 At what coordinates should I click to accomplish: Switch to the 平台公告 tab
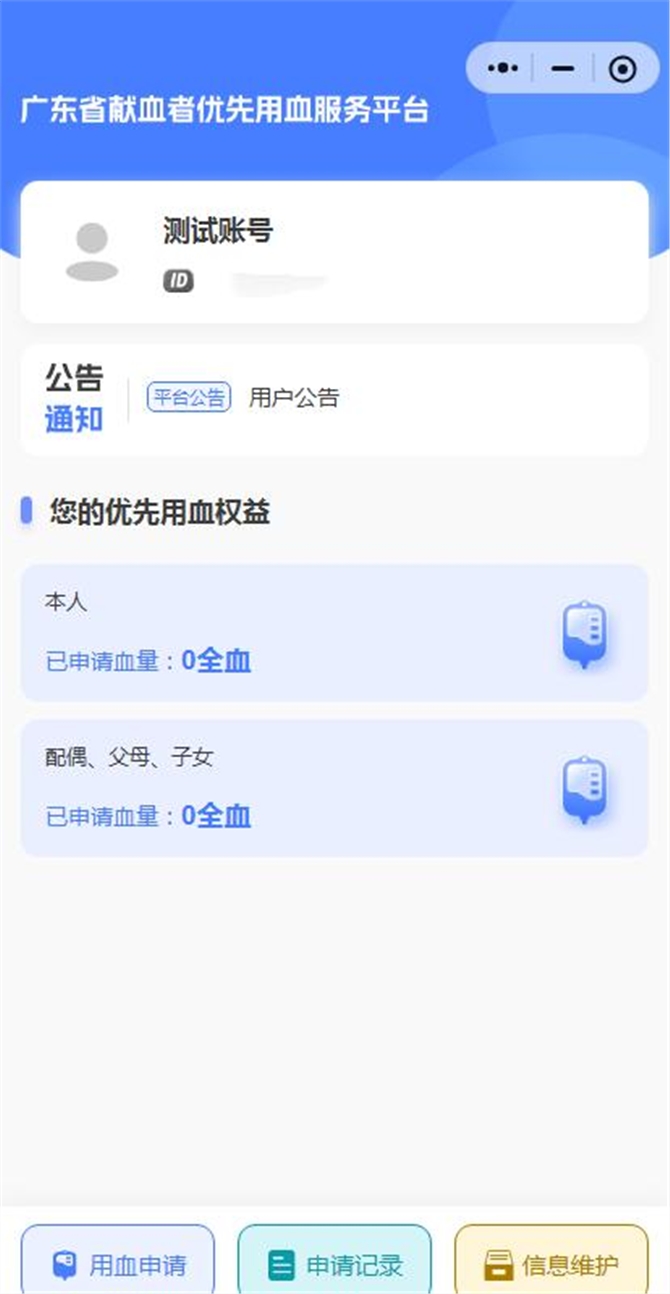[189, 398]
